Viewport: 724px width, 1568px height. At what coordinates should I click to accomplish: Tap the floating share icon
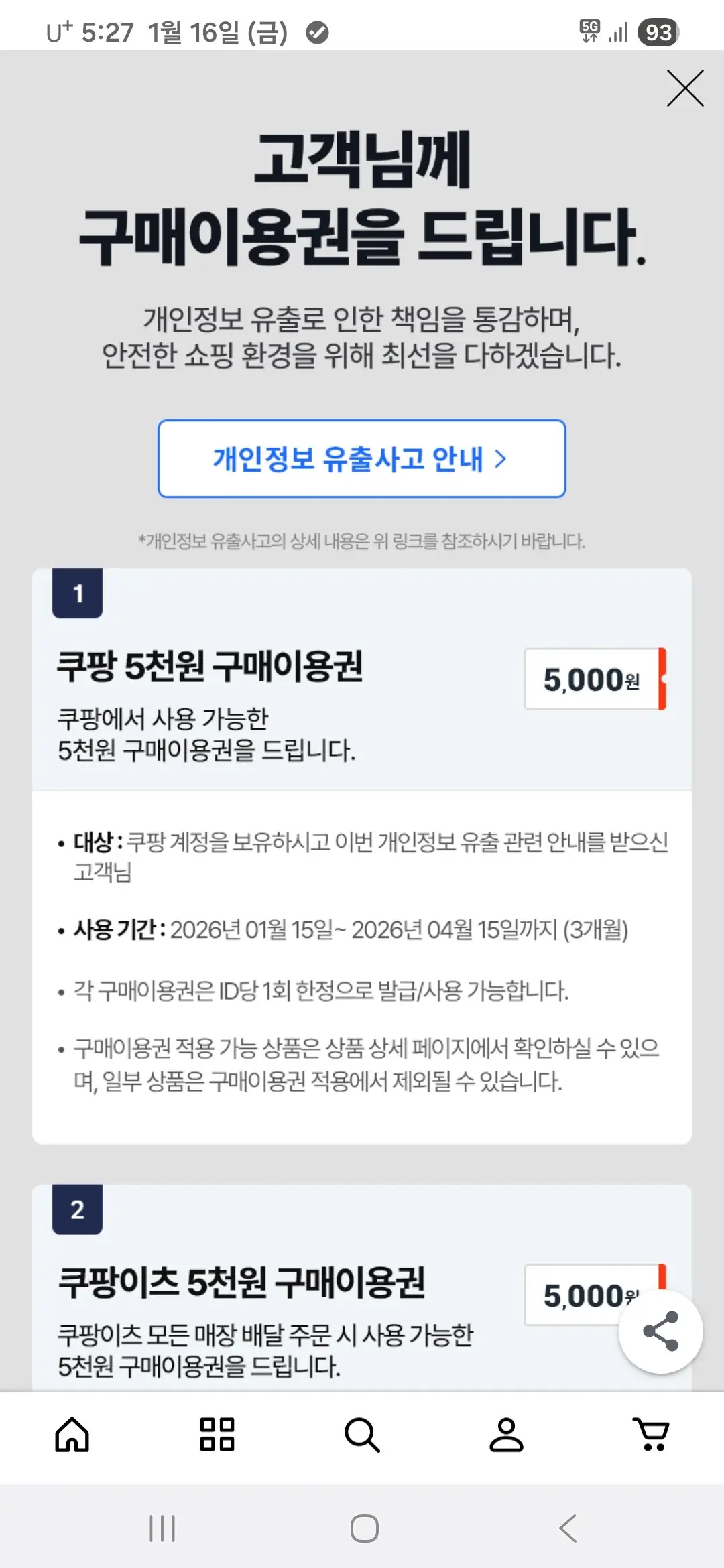[x=661, y=1333]
